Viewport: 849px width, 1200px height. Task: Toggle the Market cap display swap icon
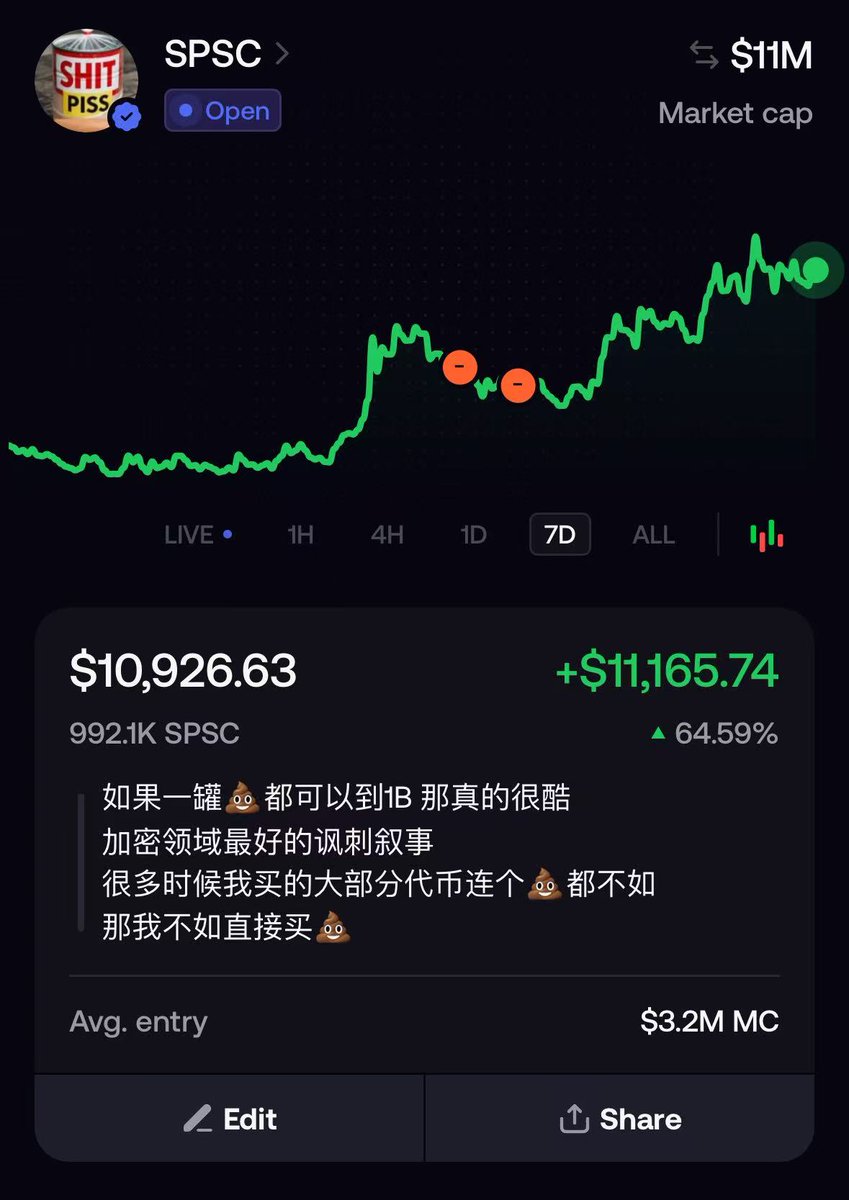click(x=704, y=56)
